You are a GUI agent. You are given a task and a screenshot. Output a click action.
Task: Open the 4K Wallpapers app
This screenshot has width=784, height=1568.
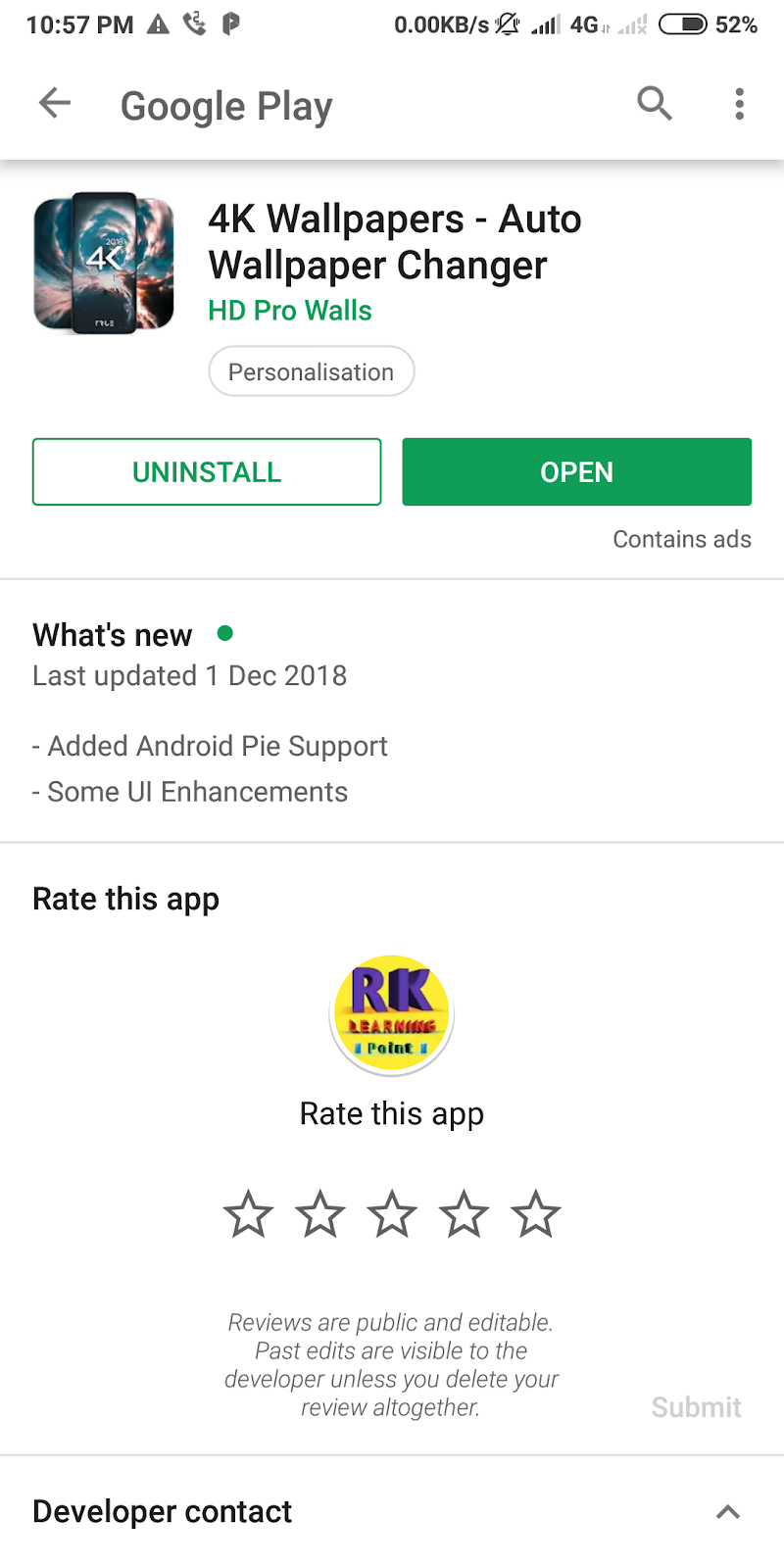click(576, 472)
